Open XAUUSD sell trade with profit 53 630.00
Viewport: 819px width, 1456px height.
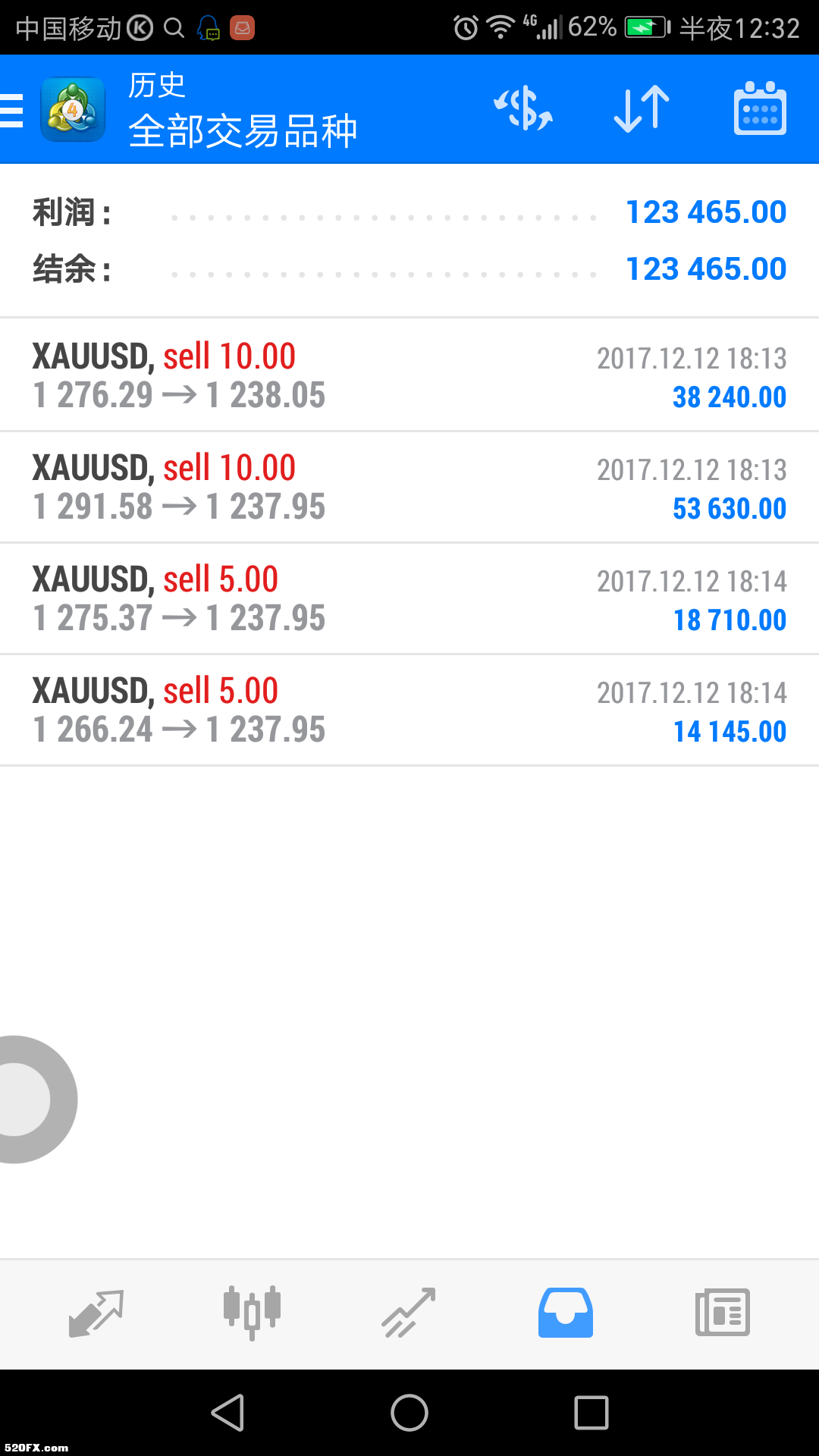409,487
